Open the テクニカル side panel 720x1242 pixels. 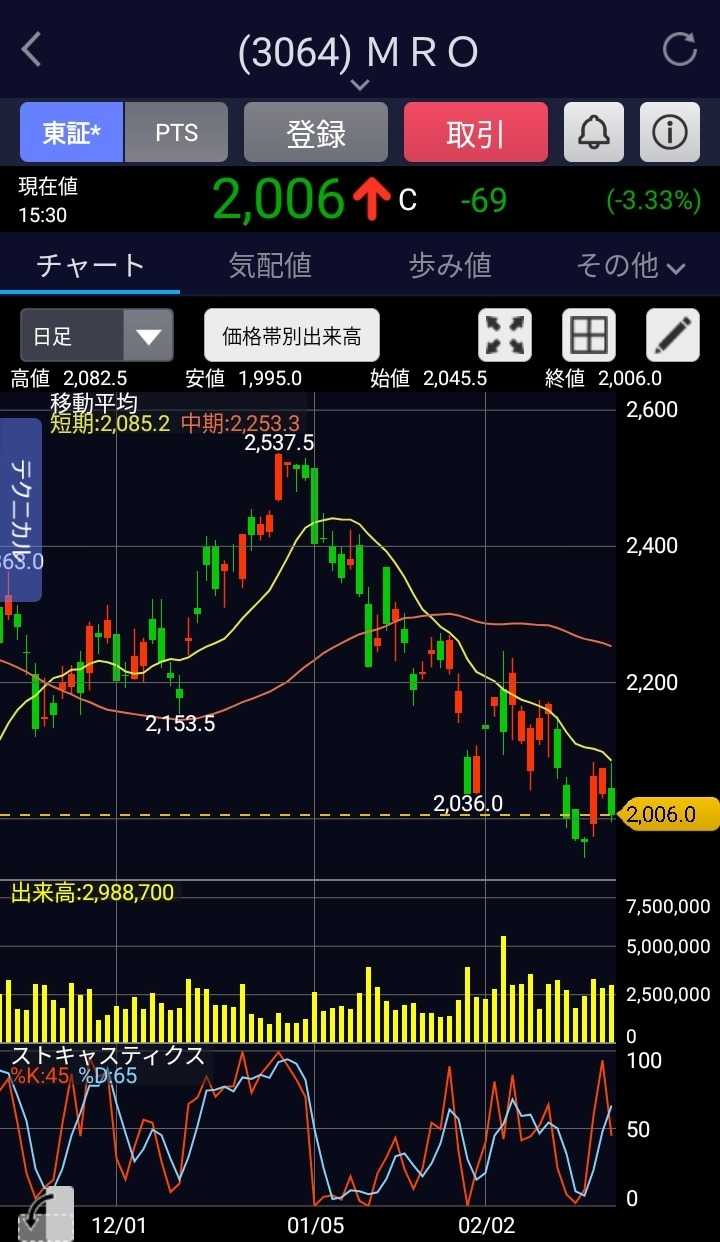tap(22, 510)
